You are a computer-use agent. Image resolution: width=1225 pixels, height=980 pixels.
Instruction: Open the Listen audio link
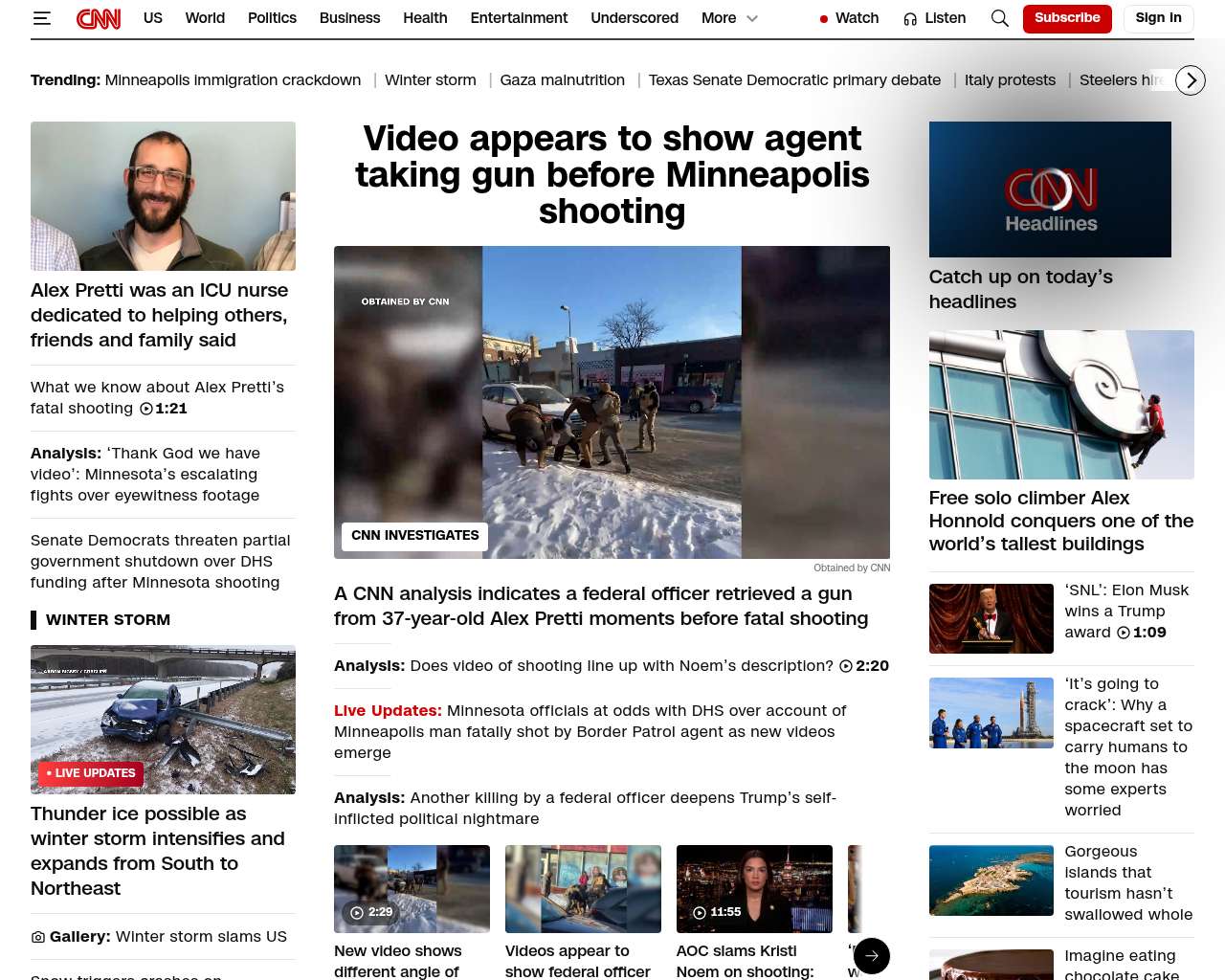(x=934, y=18)
